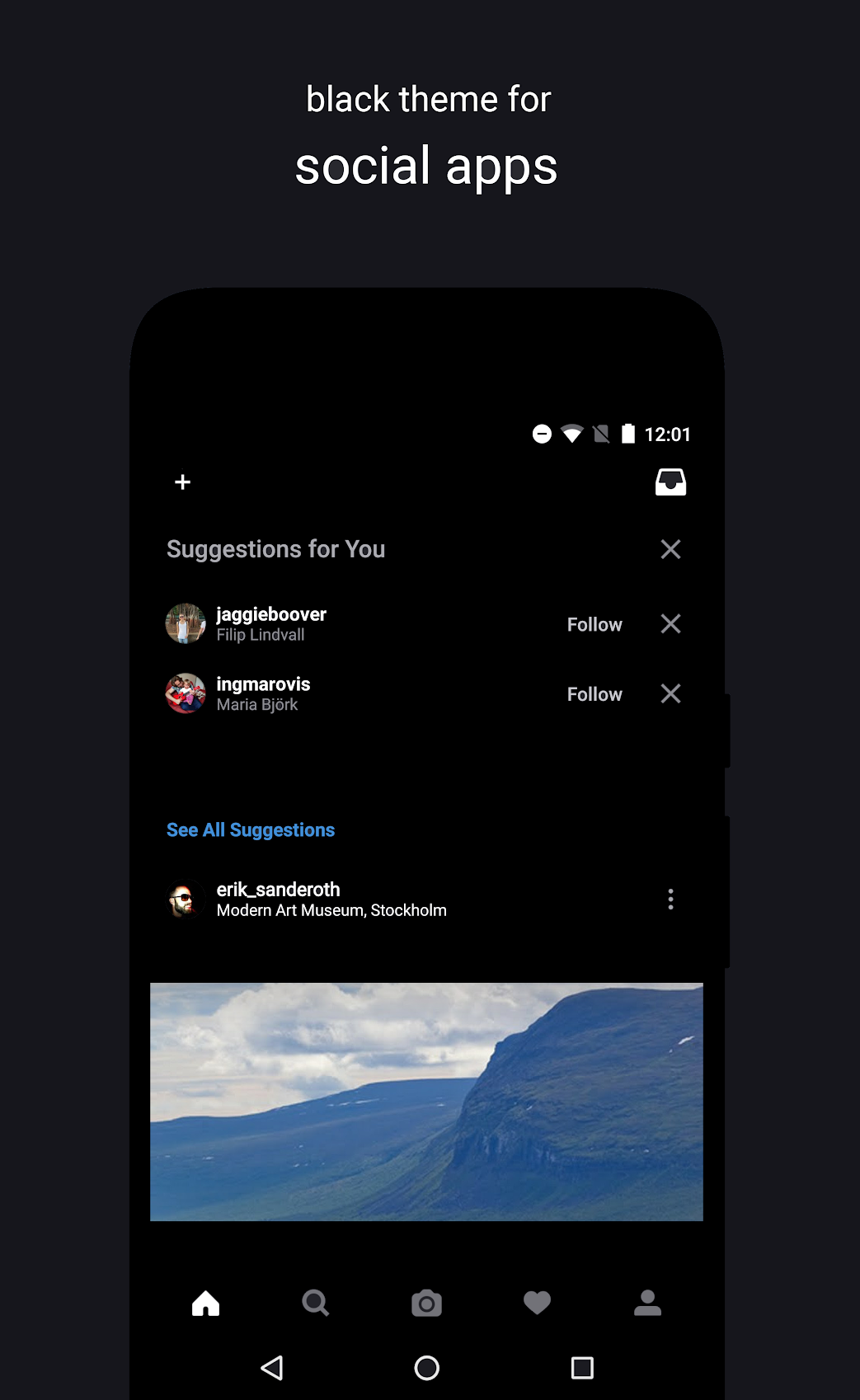Open the camera to create a post
Viewport: 860px width, 1400px height.
427,1303
